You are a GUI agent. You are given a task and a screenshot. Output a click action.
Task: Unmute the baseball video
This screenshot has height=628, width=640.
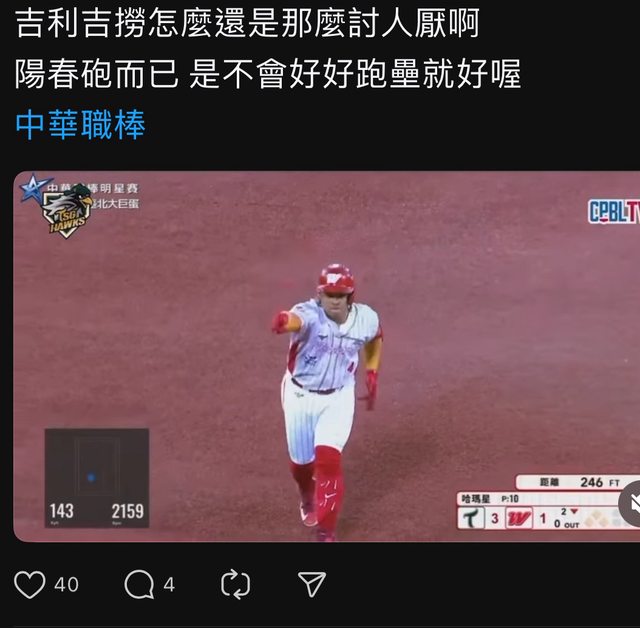coord(632,504)
